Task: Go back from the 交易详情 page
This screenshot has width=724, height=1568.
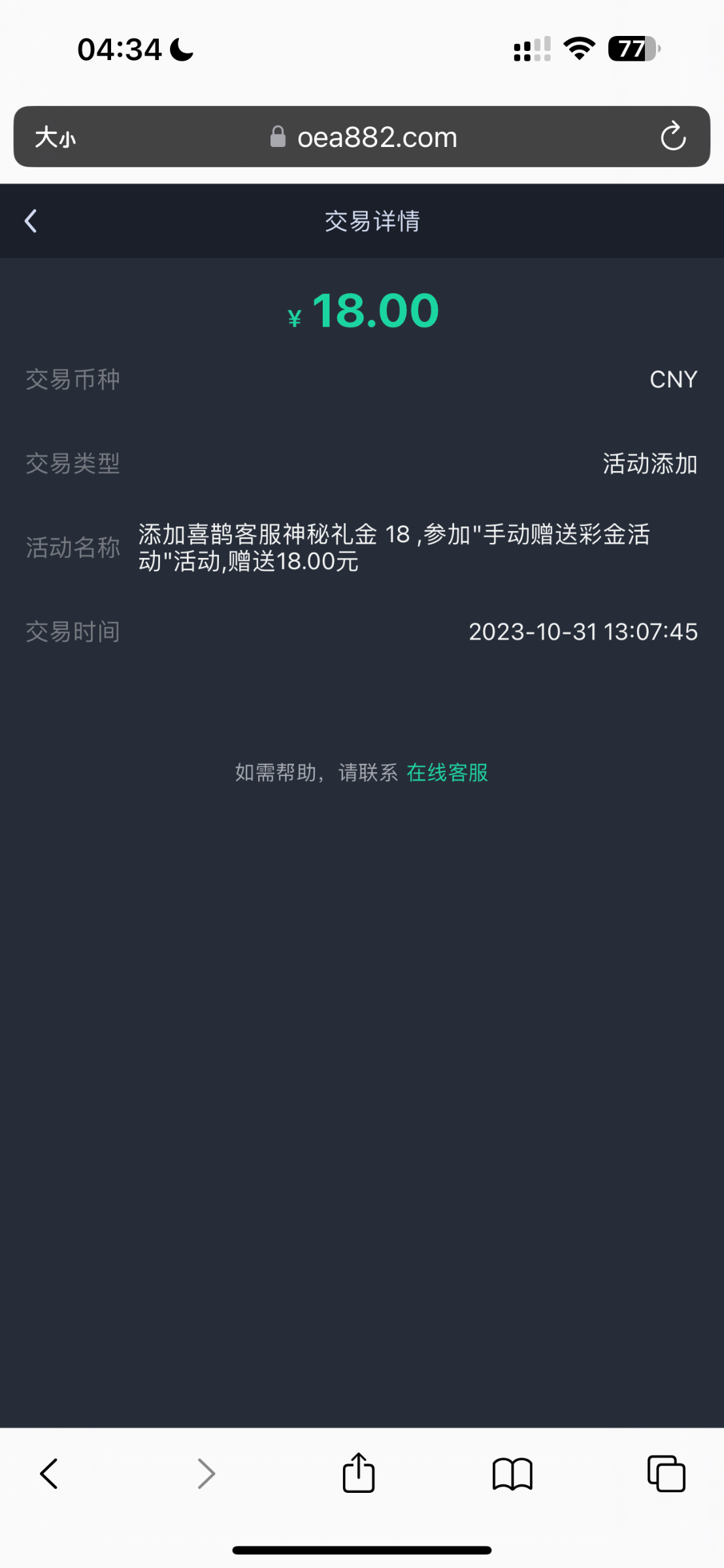Action: click(x=31, y=221)
